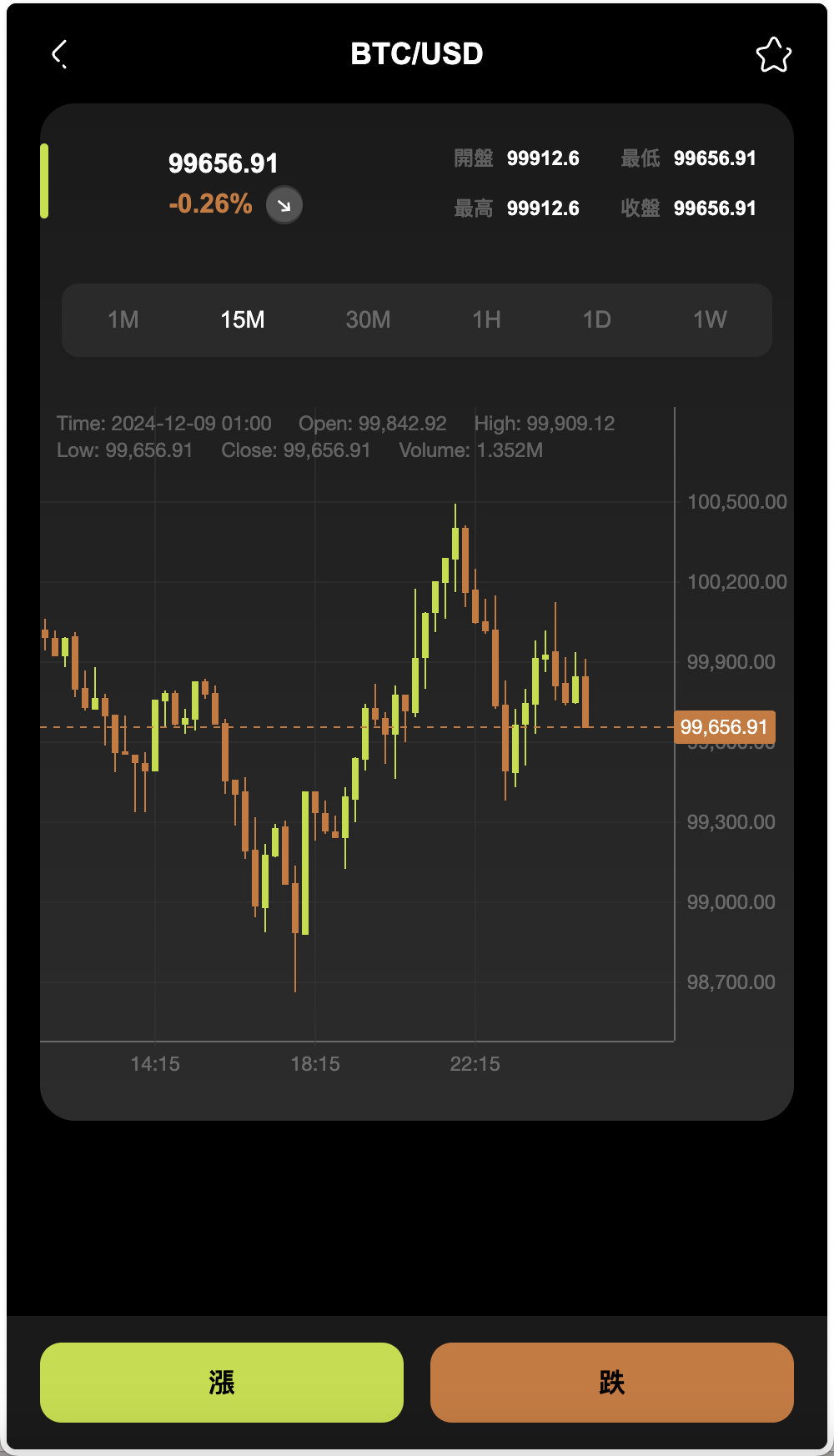Tap the green 漲 (rise) button
Screen dimensions: 834x1456
[x=222, y=1382]
